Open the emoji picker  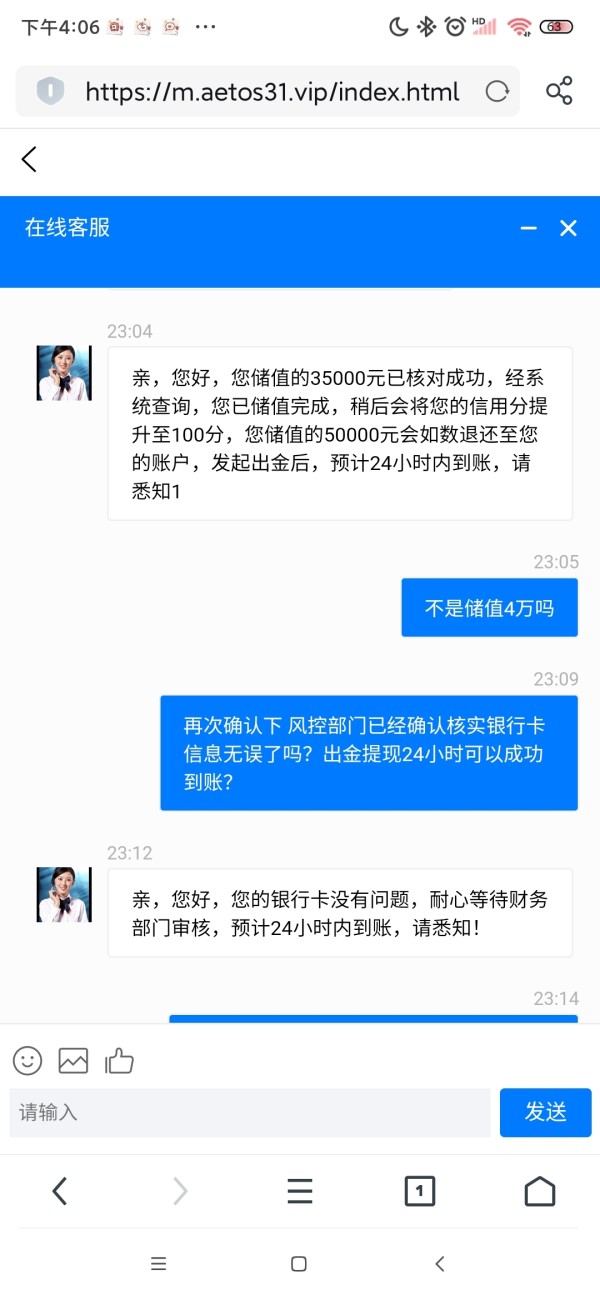pyautogui.click(x=27, y=1060)
